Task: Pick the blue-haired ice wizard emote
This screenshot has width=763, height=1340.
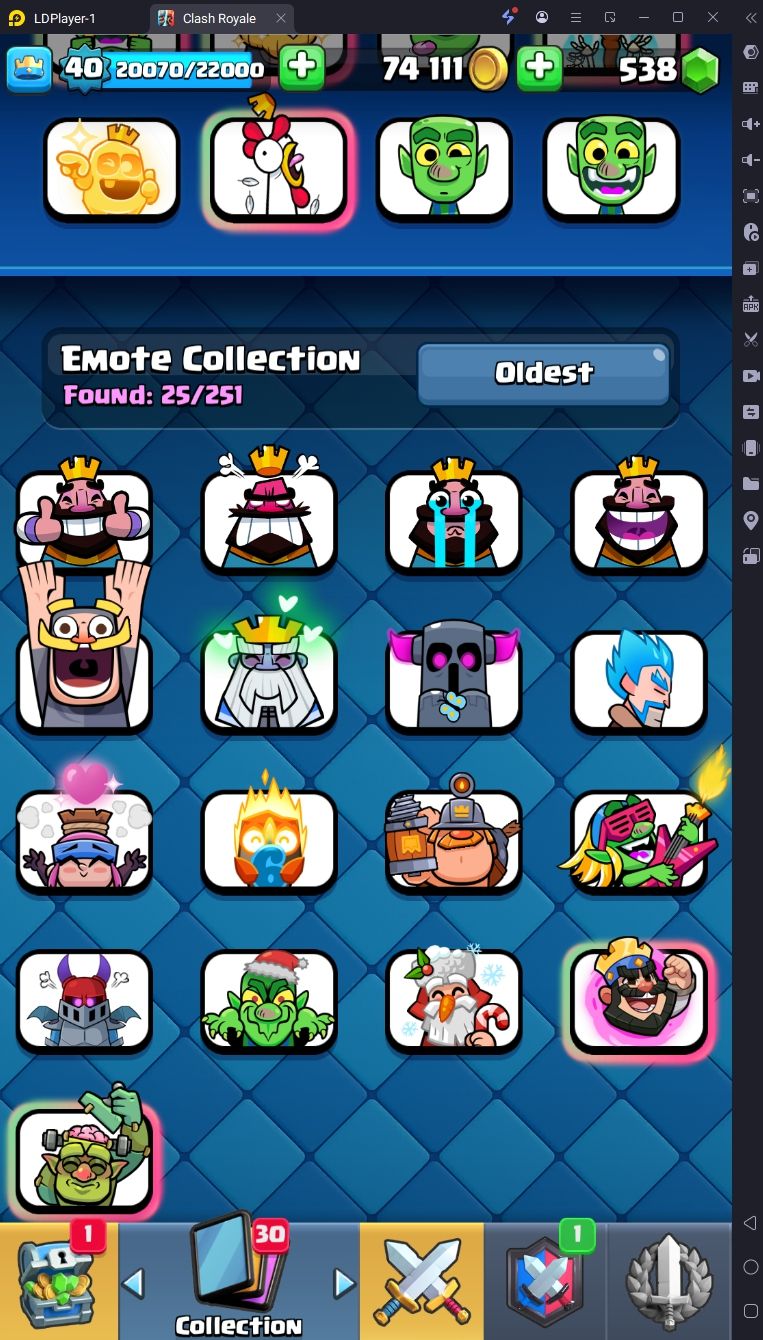Action: [x=638, y=680]
